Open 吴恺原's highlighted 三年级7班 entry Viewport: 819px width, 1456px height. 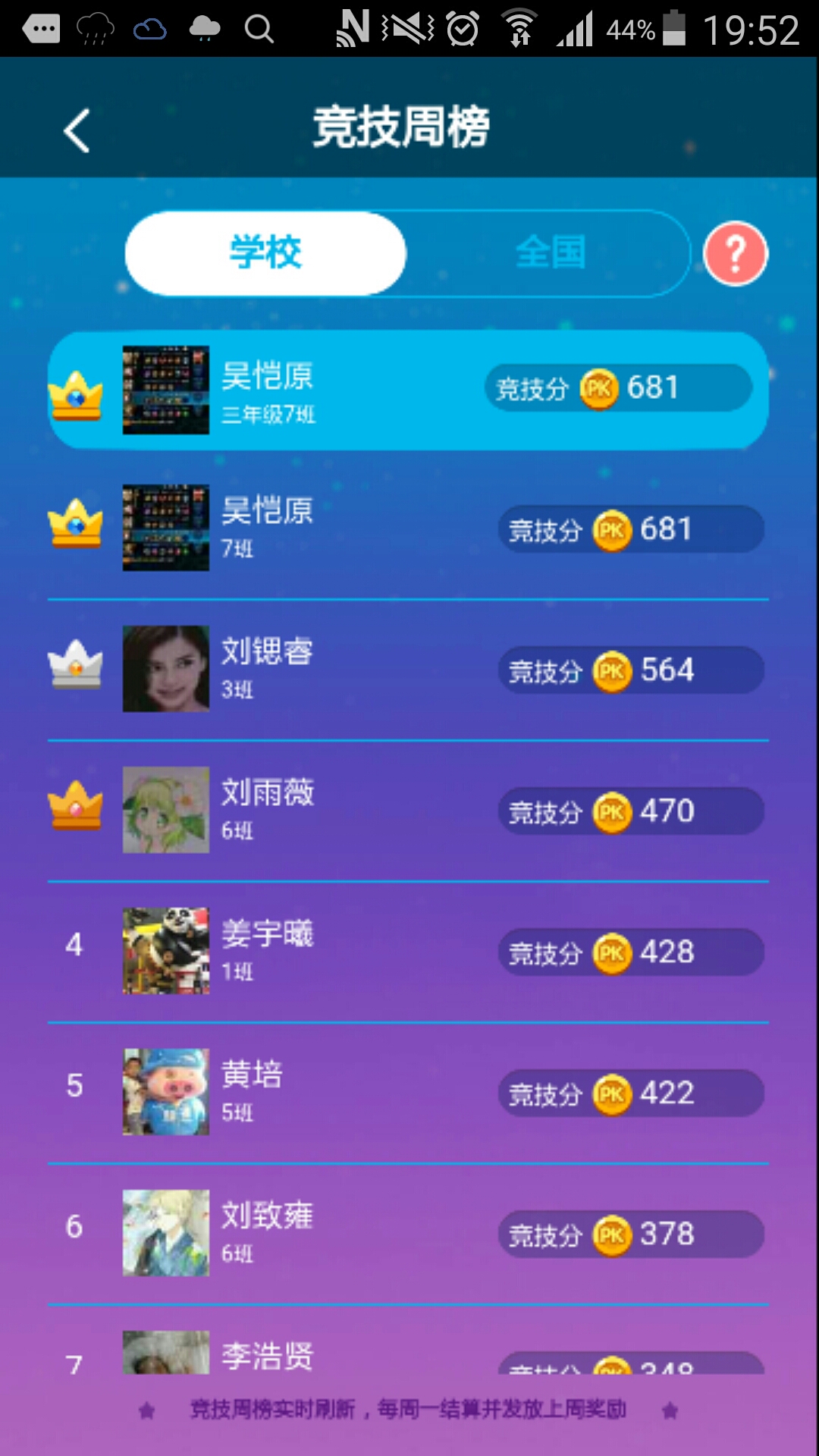pyautogui.click(x=408, y=391)
